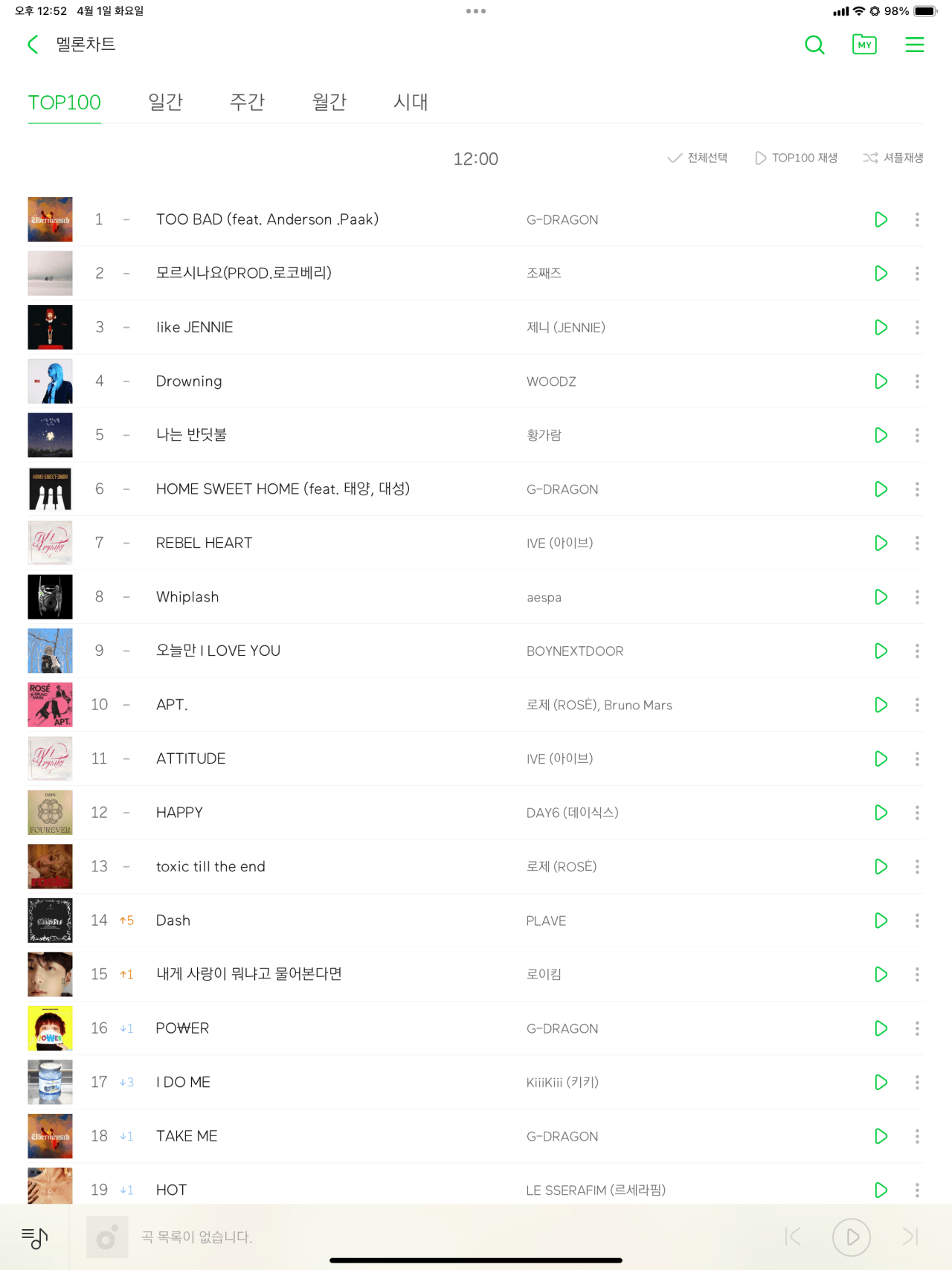
Task: Open the song REBEL HEART
Action: click(205, 543)
